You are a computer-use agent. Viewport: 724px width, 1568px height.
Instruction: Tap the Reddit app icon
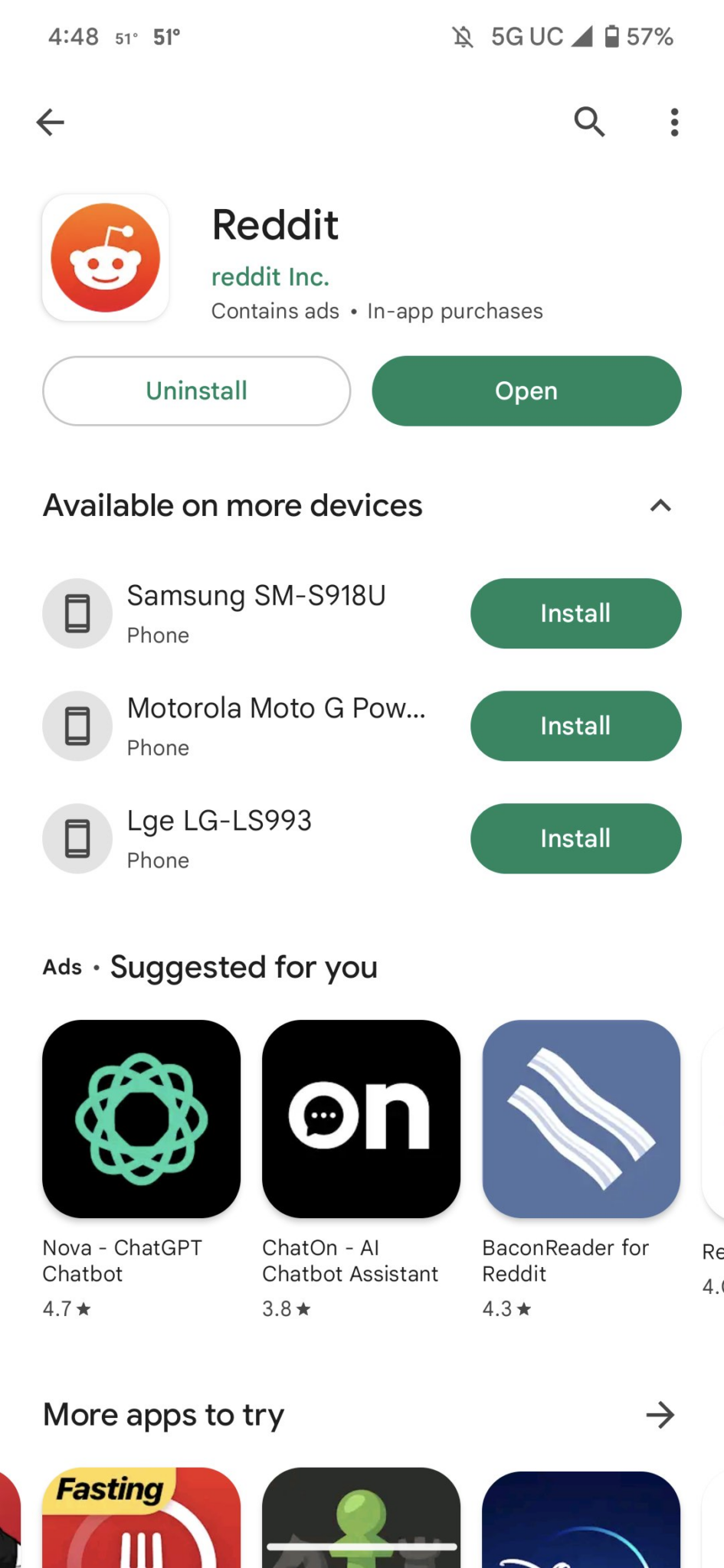[x=105, y=256]
